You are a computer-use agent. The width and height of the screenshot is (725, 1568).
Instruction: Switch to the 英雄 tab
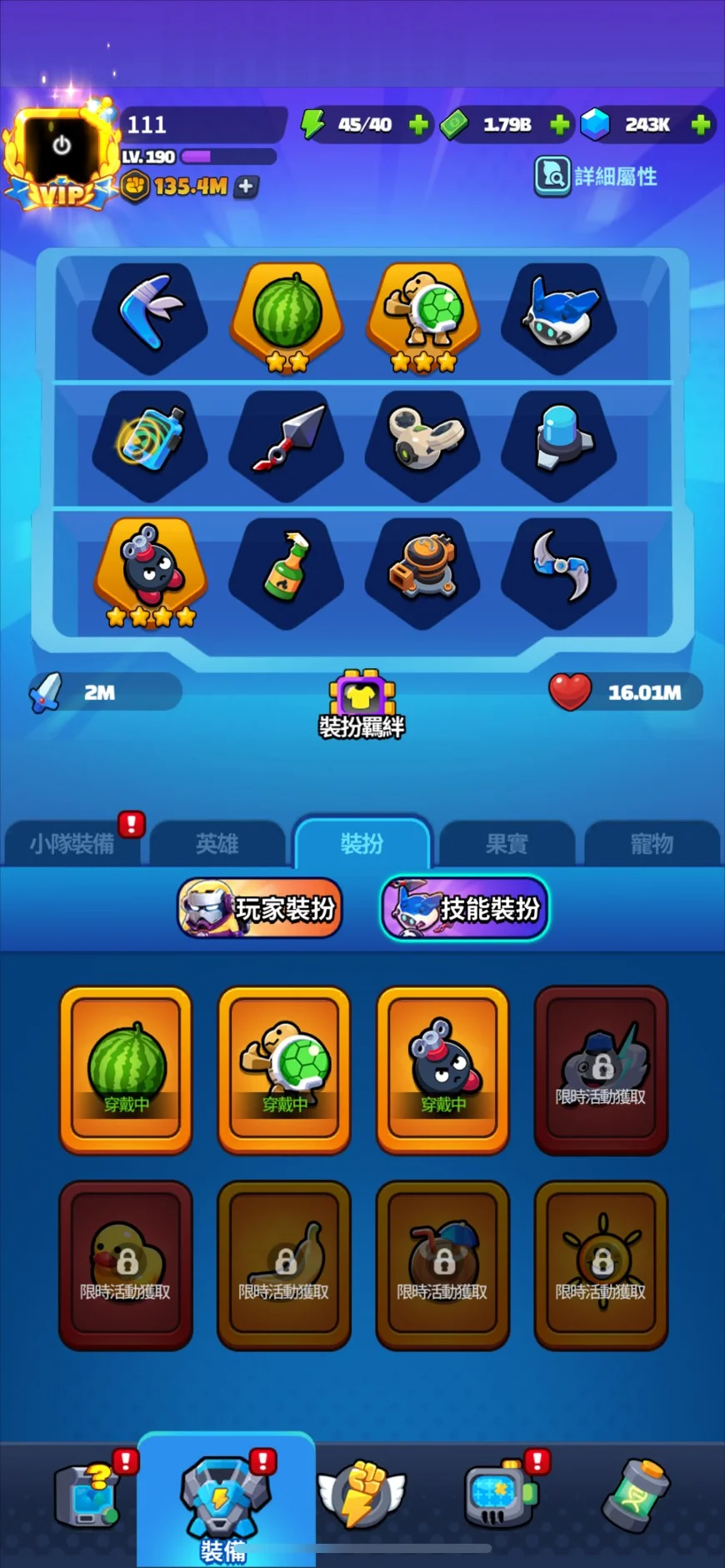click(x=217, y=844)
